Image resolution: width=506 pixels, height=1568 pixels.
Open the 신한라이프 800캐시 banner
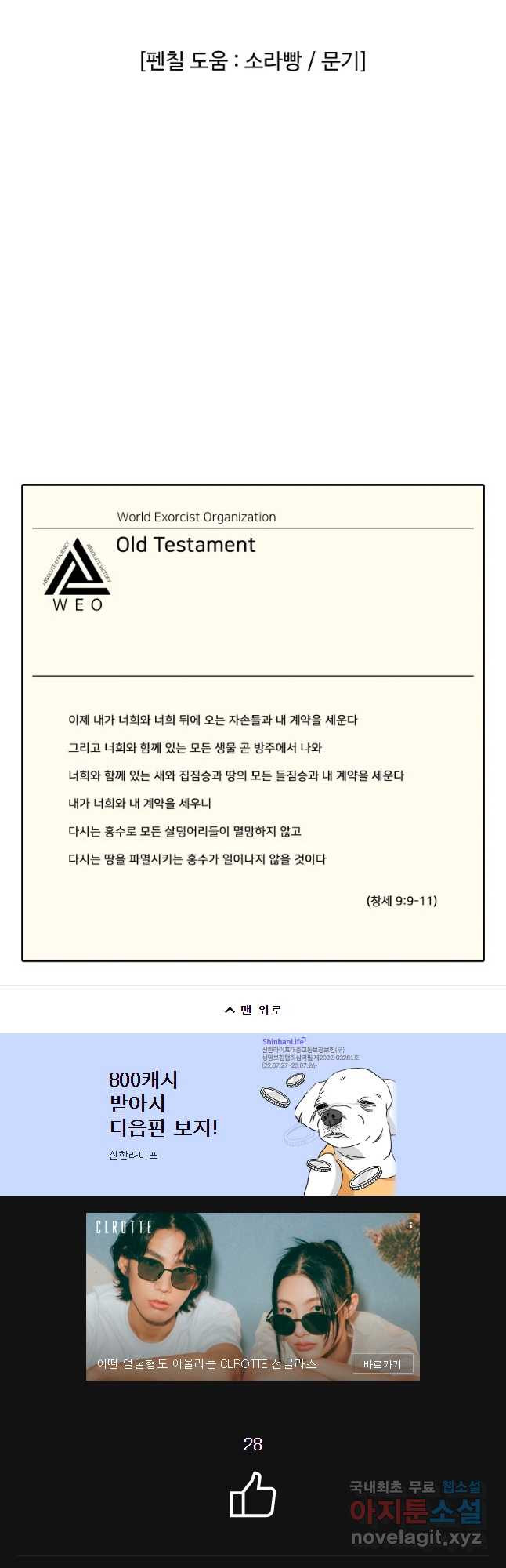(253, 1114)
